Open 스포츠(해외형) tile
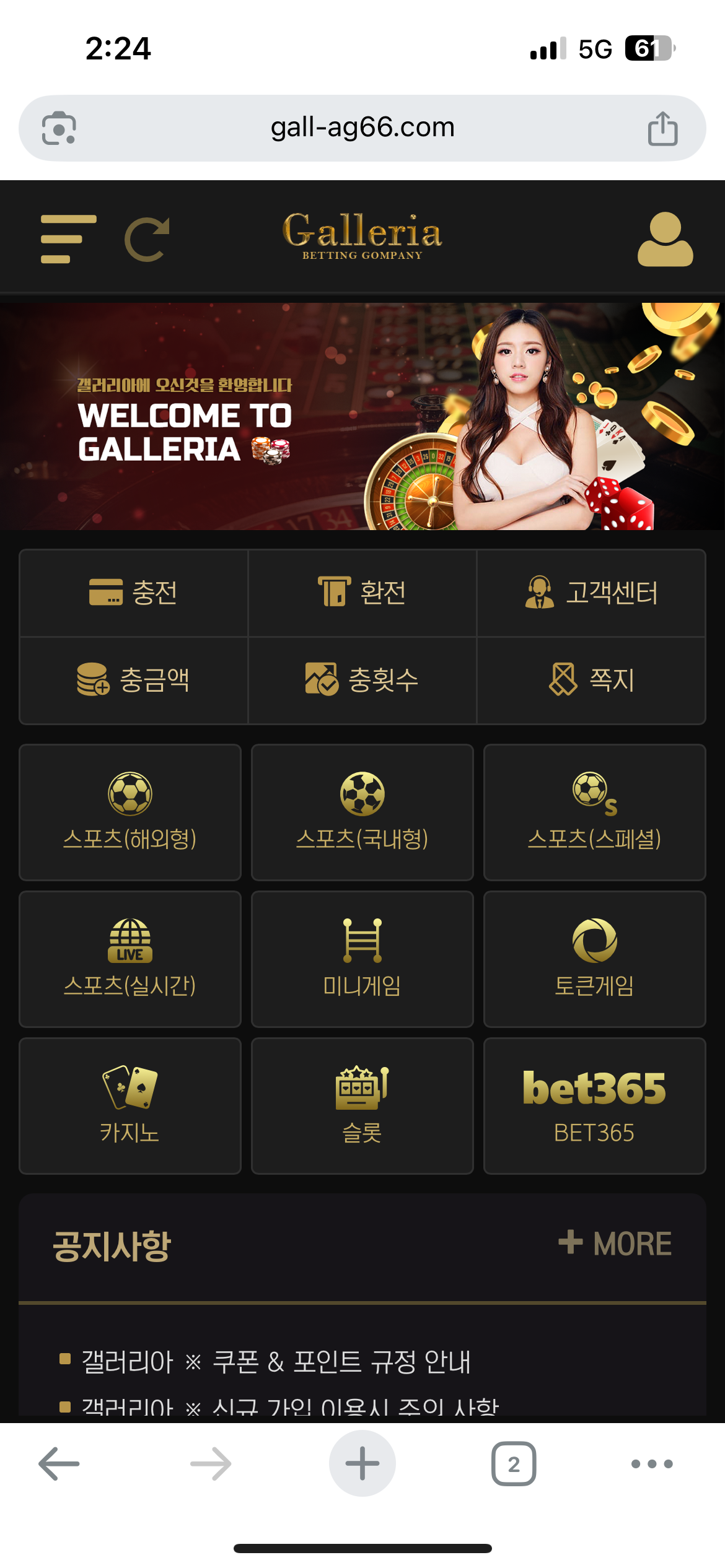725x1568 pixels. (130, 812)
